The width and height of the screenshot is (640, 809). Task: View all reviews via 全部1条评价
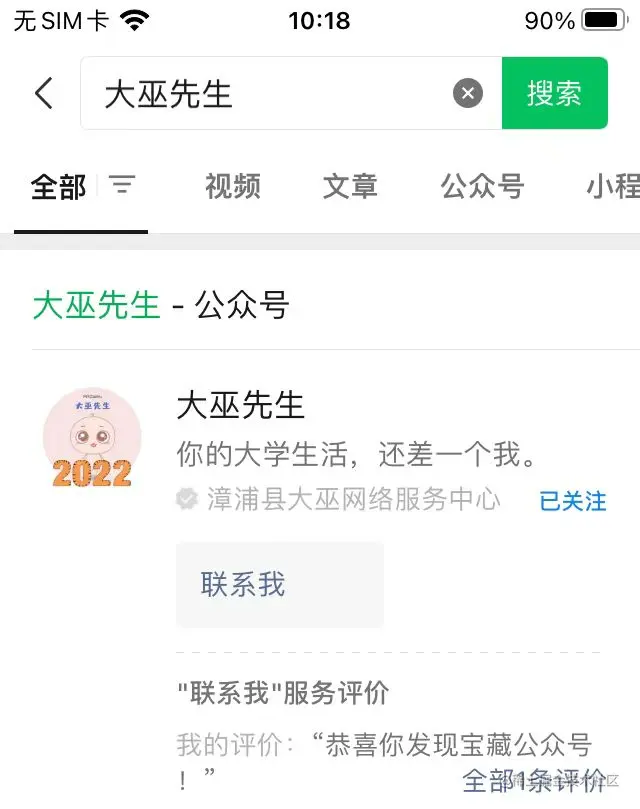pos(533,780)
